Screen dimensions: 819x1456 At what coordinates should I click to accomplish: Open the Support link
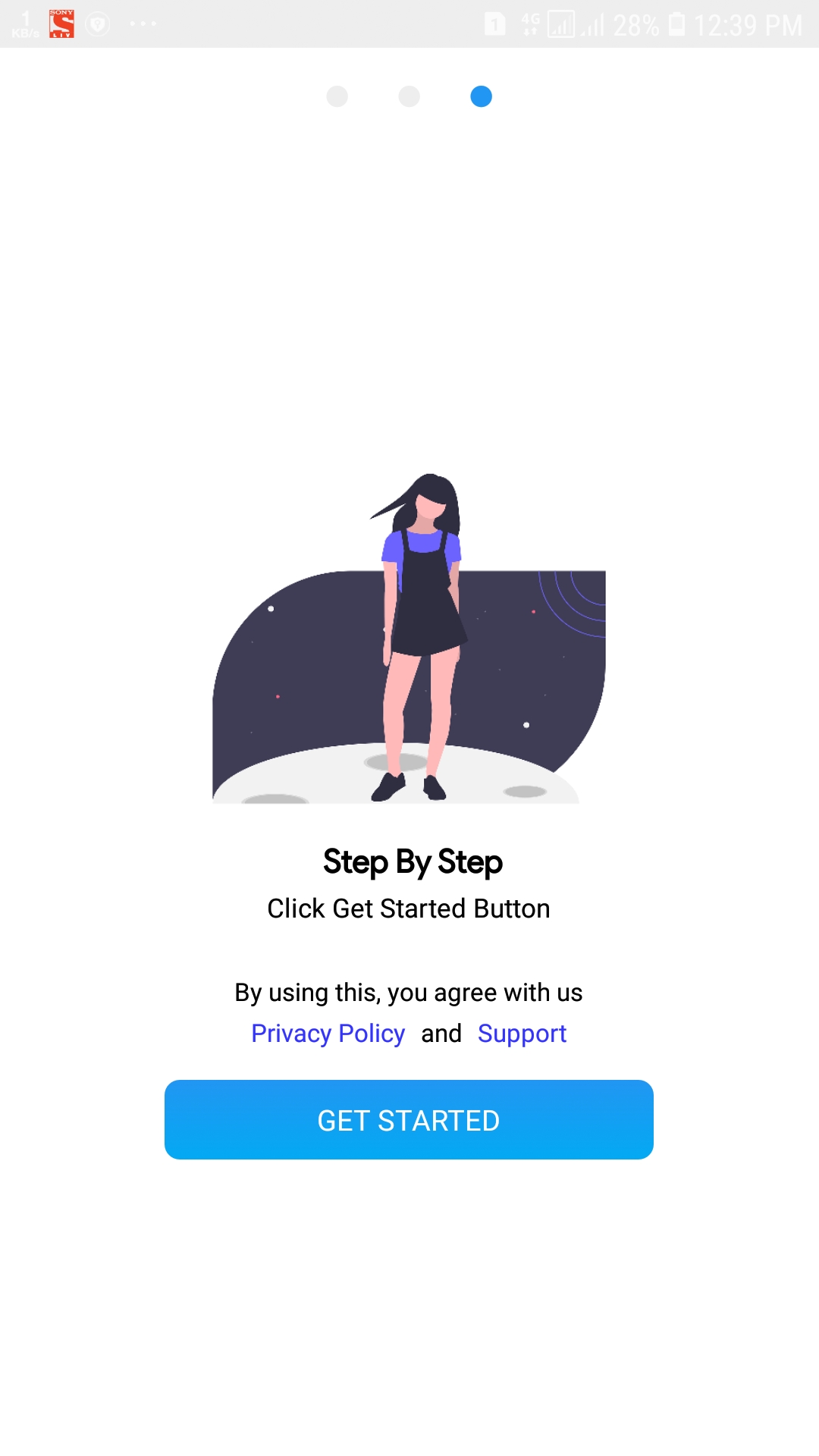point(522,1034)
